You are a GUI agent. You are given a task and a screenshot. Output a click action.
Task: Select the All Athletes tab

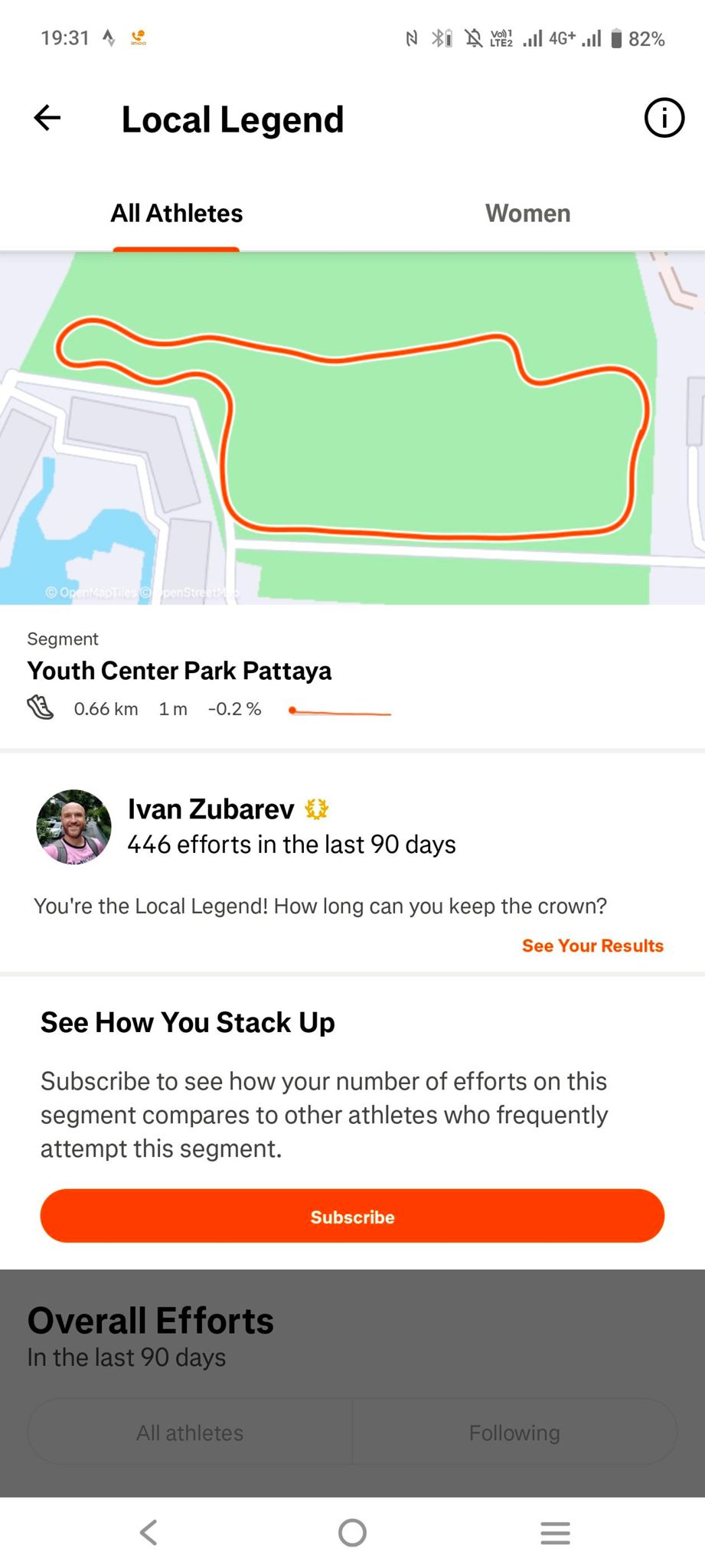tap(177, 214)
